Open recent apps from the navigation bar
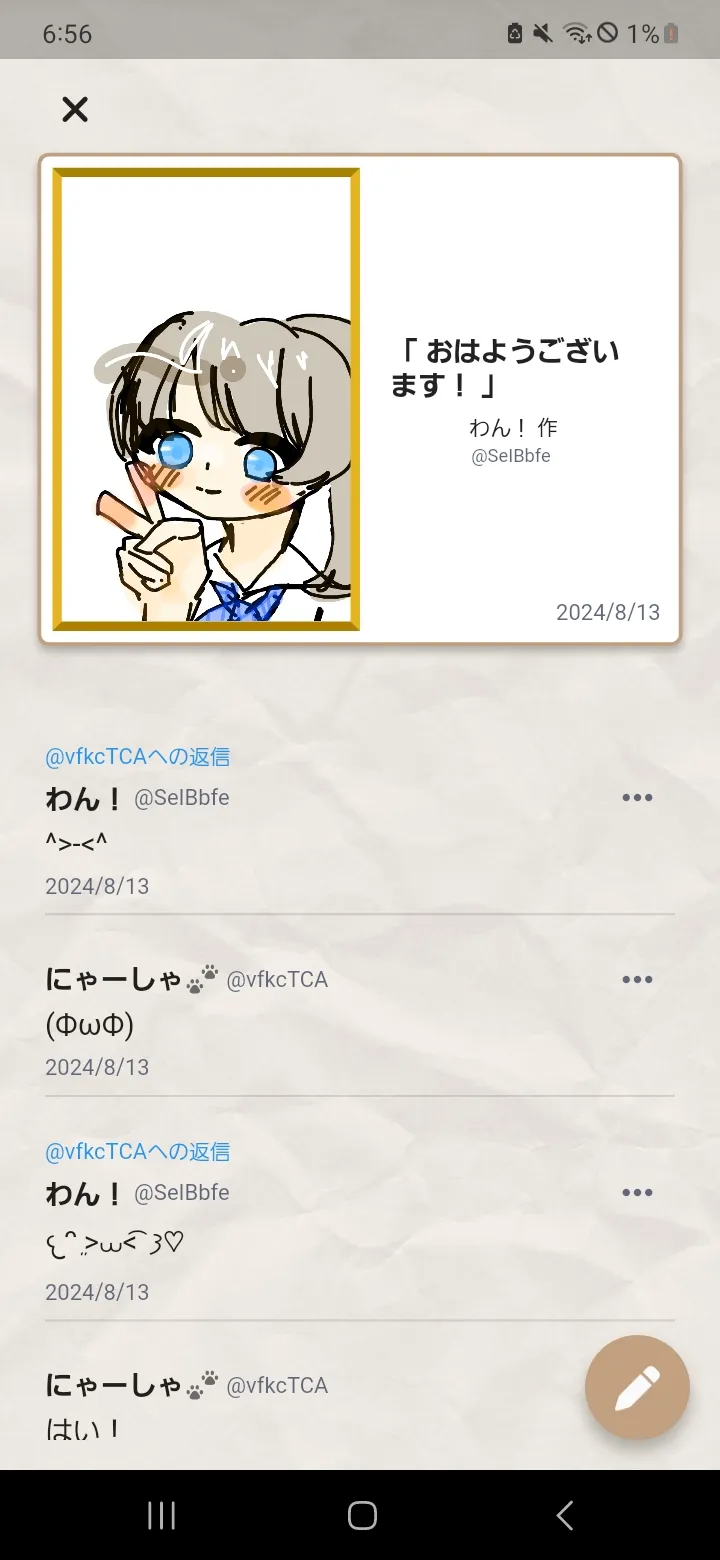The height and width of the screenshot is (1560, 720). [x=161, y=1515]
